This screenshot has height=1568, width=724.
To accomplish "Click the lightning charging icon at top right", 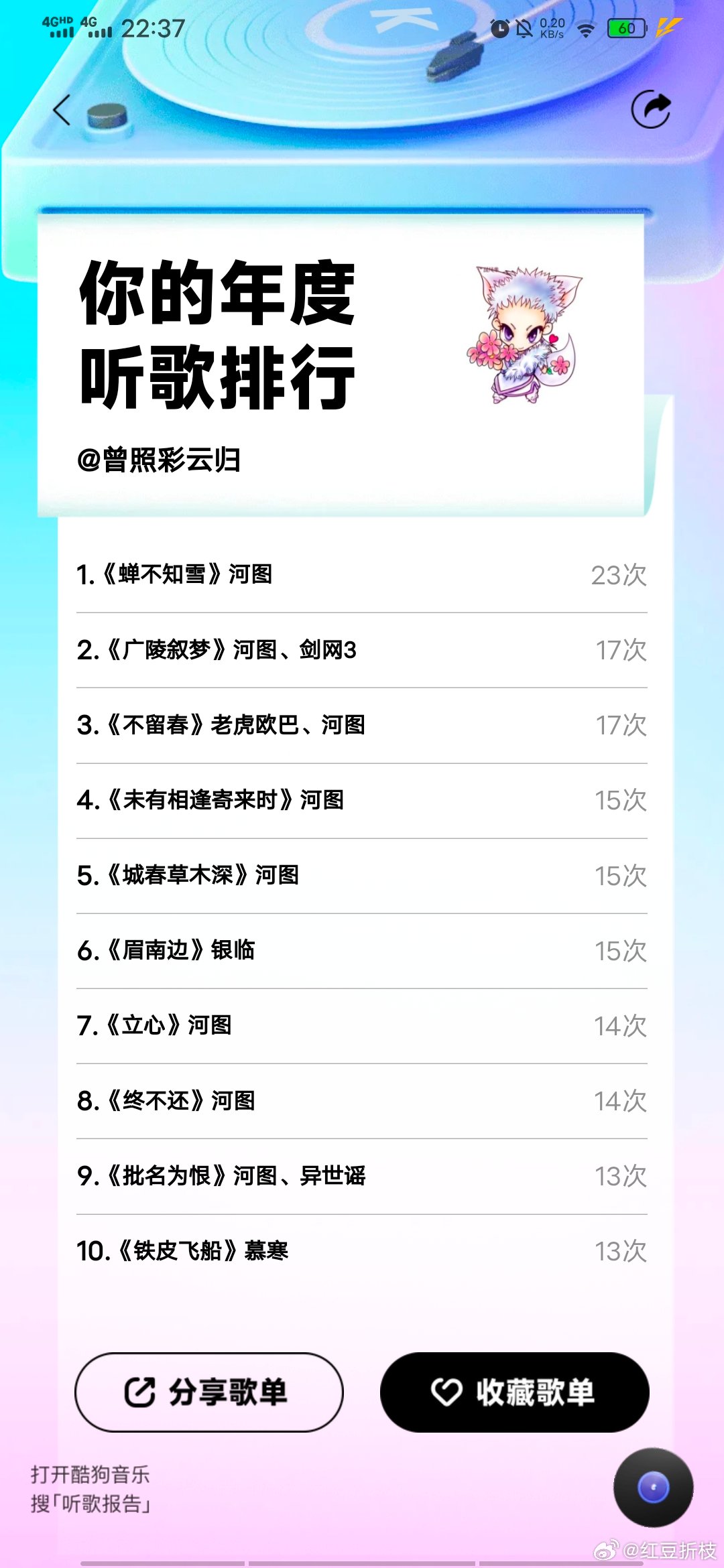I will tap(668, 28).
